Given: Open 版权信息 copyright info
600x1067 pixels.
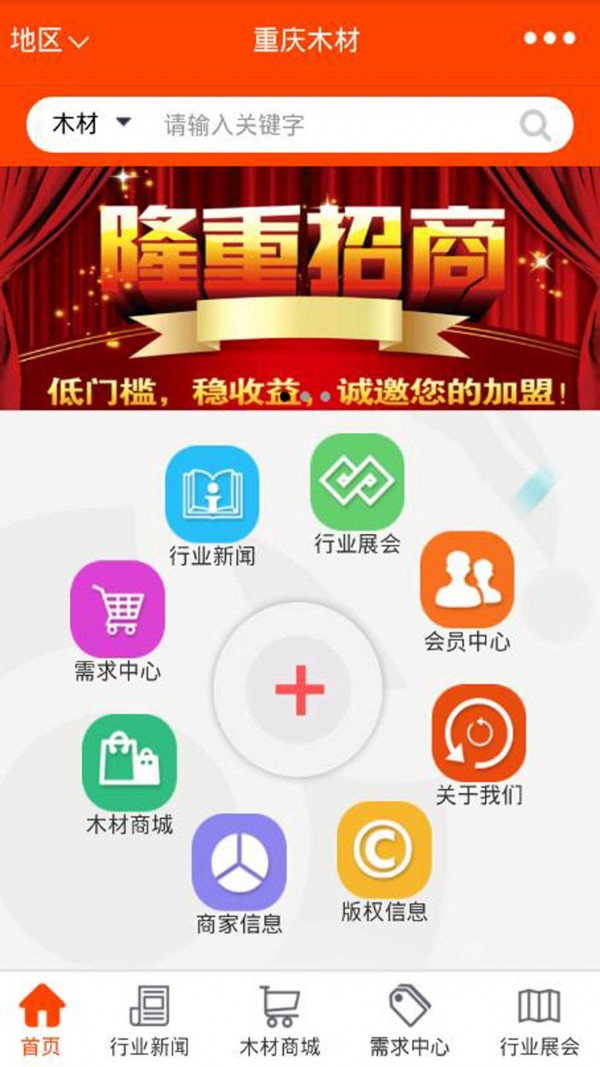Looking at the screenshot, I should click(x=384, y=849).
